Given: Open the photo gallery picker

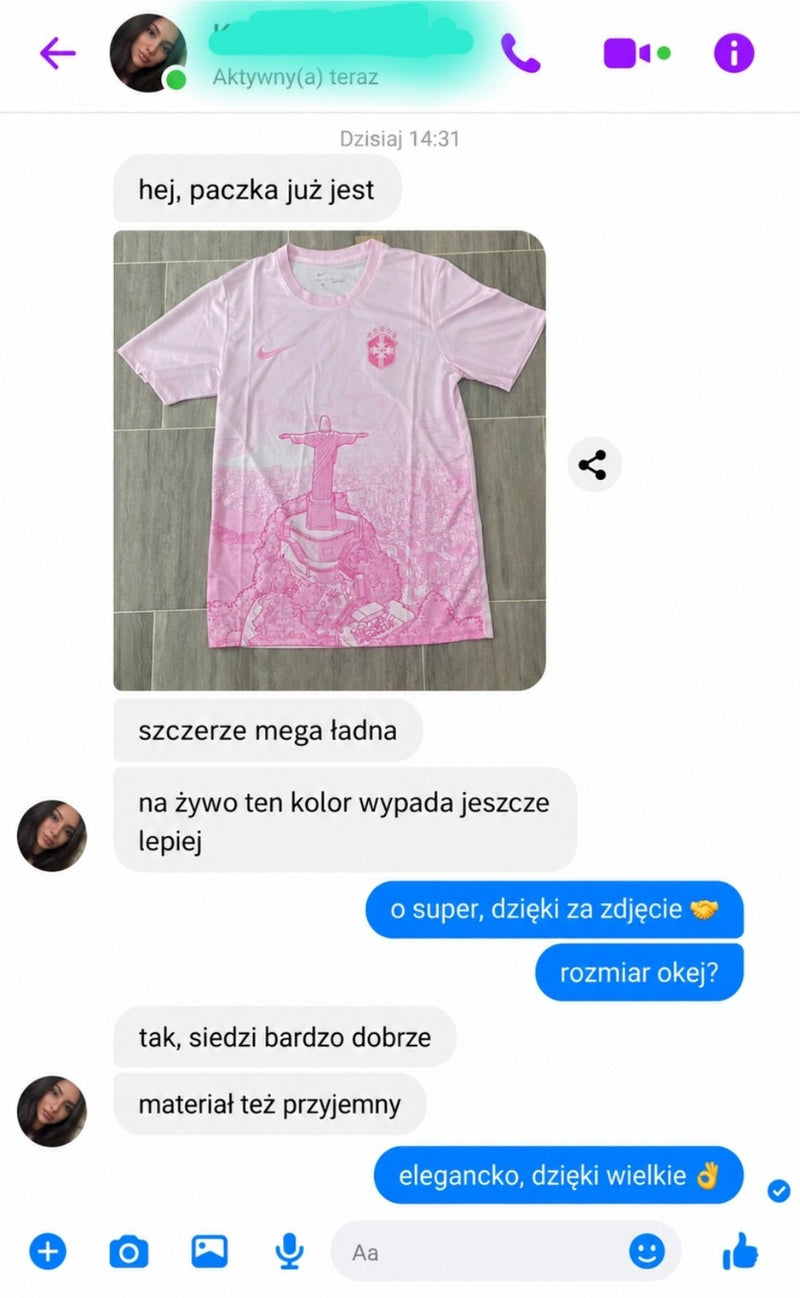Looking at the screenshot, I should 209,1250.
